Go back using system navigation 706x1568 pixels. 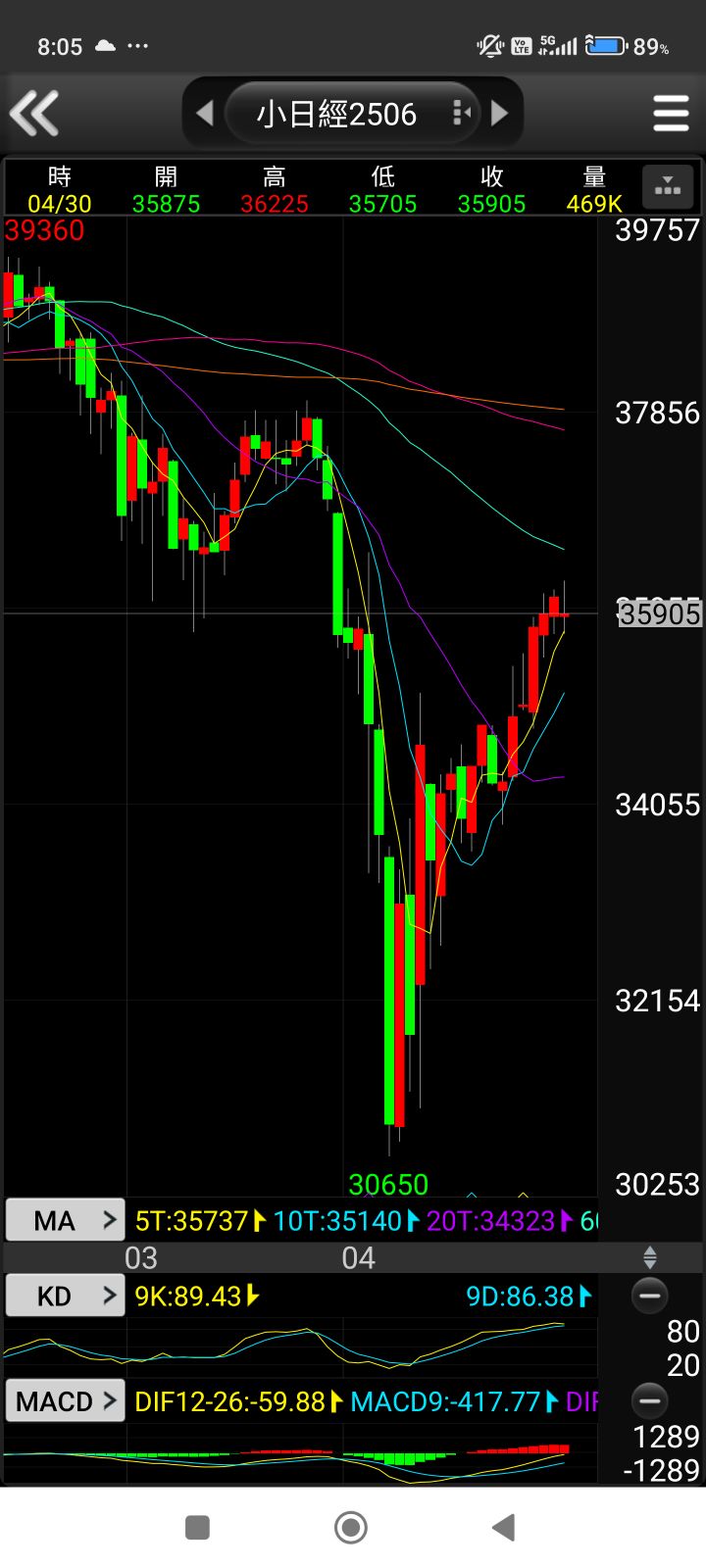[x=504, y=1527]
